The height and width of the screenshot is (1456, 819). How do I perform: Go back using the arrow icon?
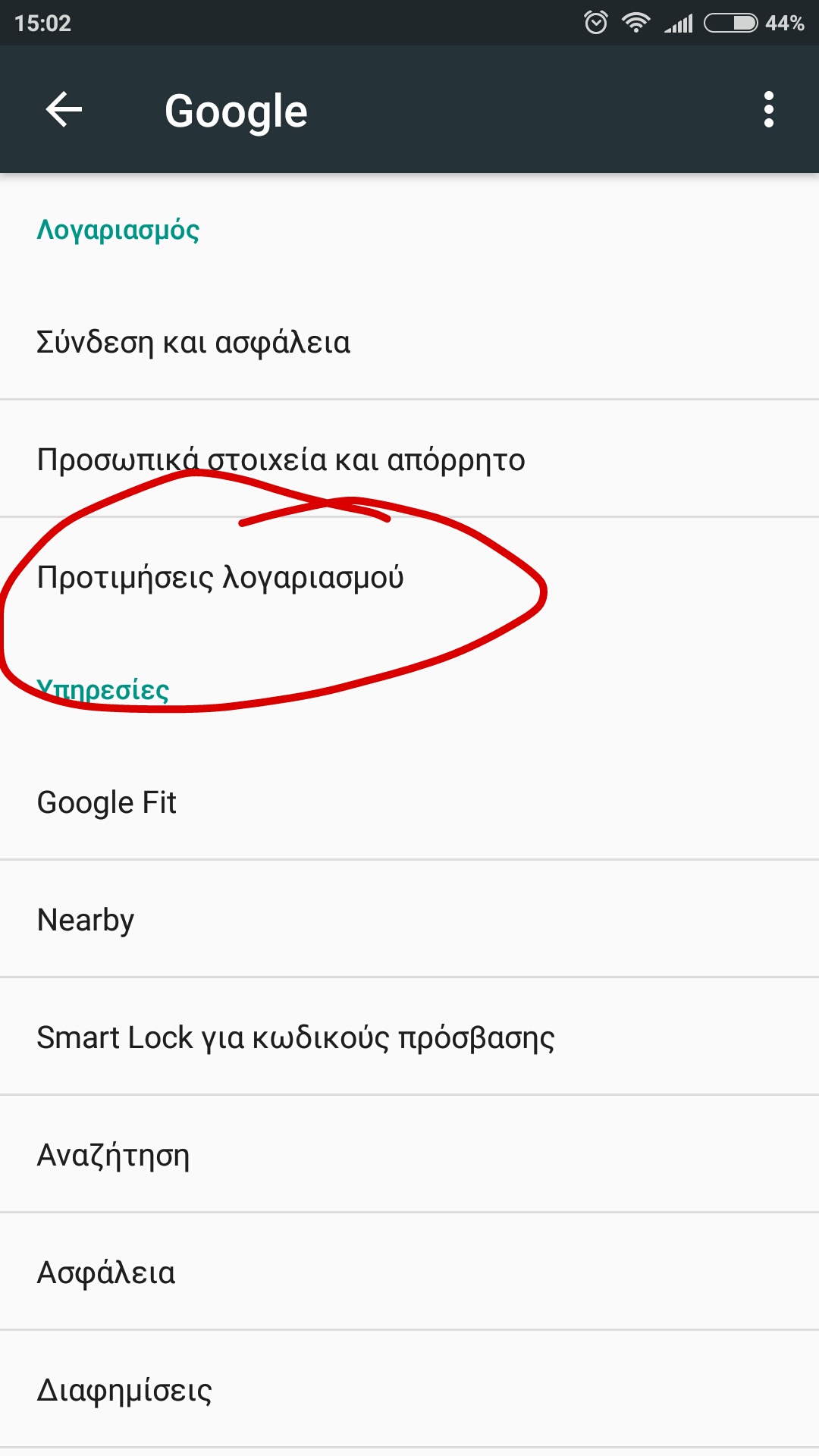click(x=64, y=110)
